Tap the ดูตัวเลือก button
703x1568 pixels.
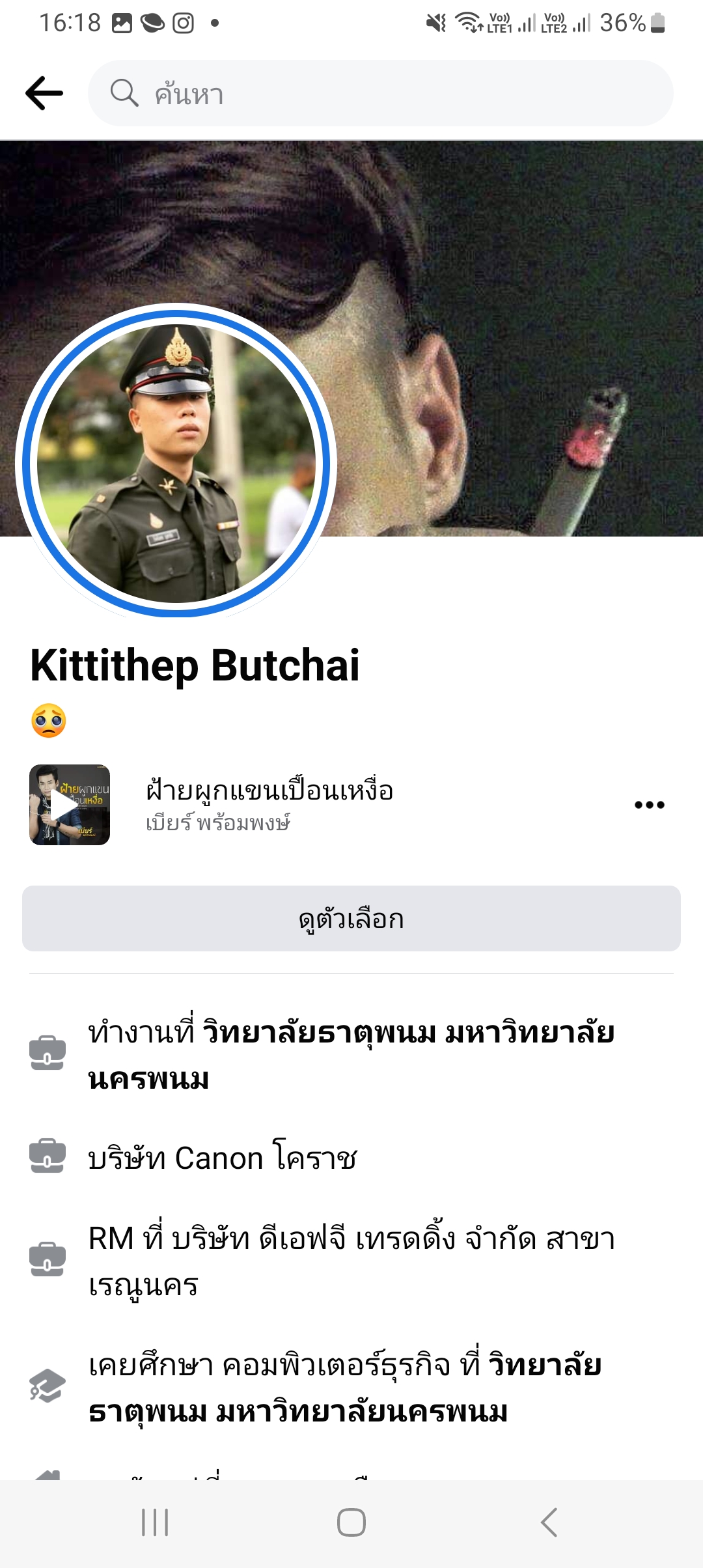pyautogui.click(x=351, y=919)
